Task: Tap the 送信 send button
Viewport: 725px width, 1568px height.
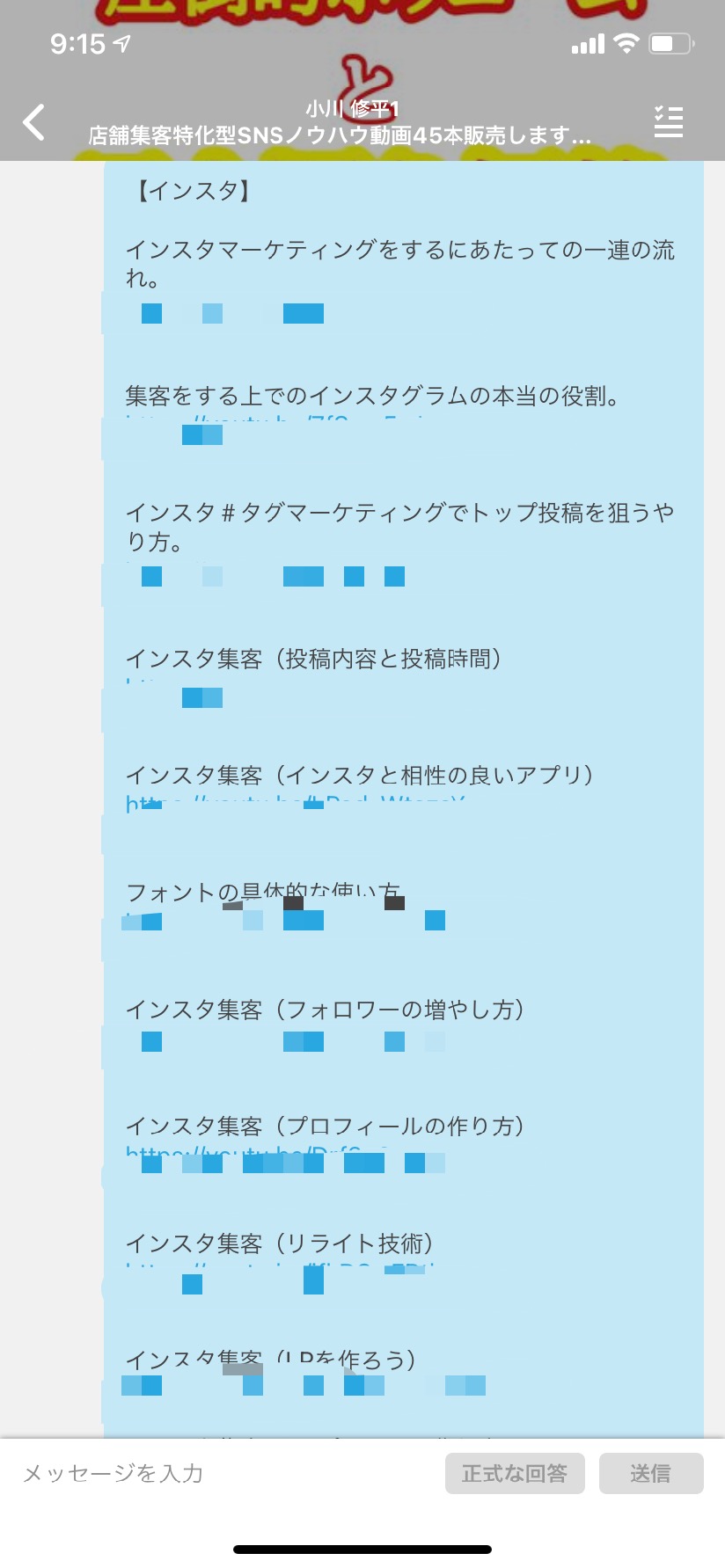Action: click(x=651, y=1473)
